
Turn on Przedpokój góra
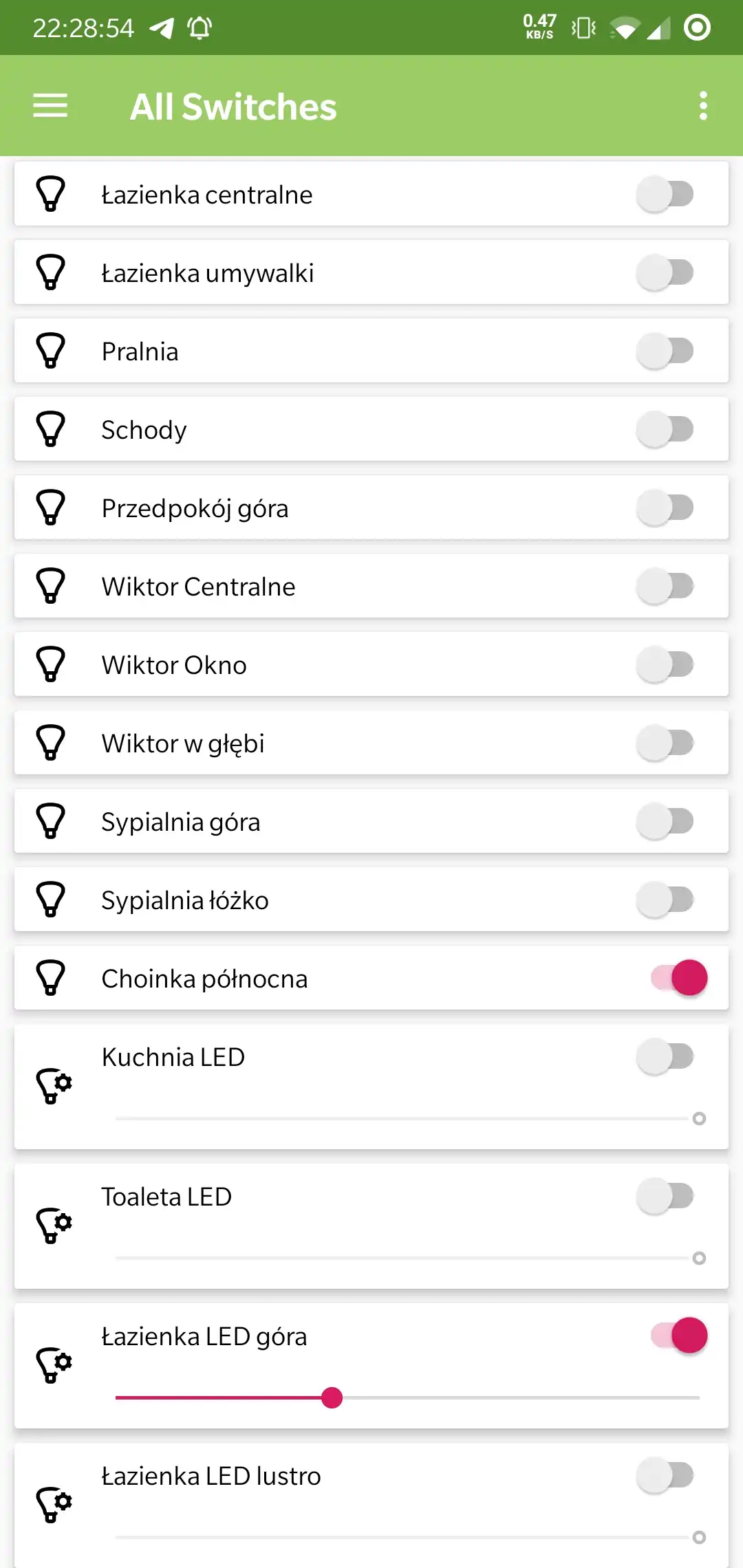[x=665, y=508]
